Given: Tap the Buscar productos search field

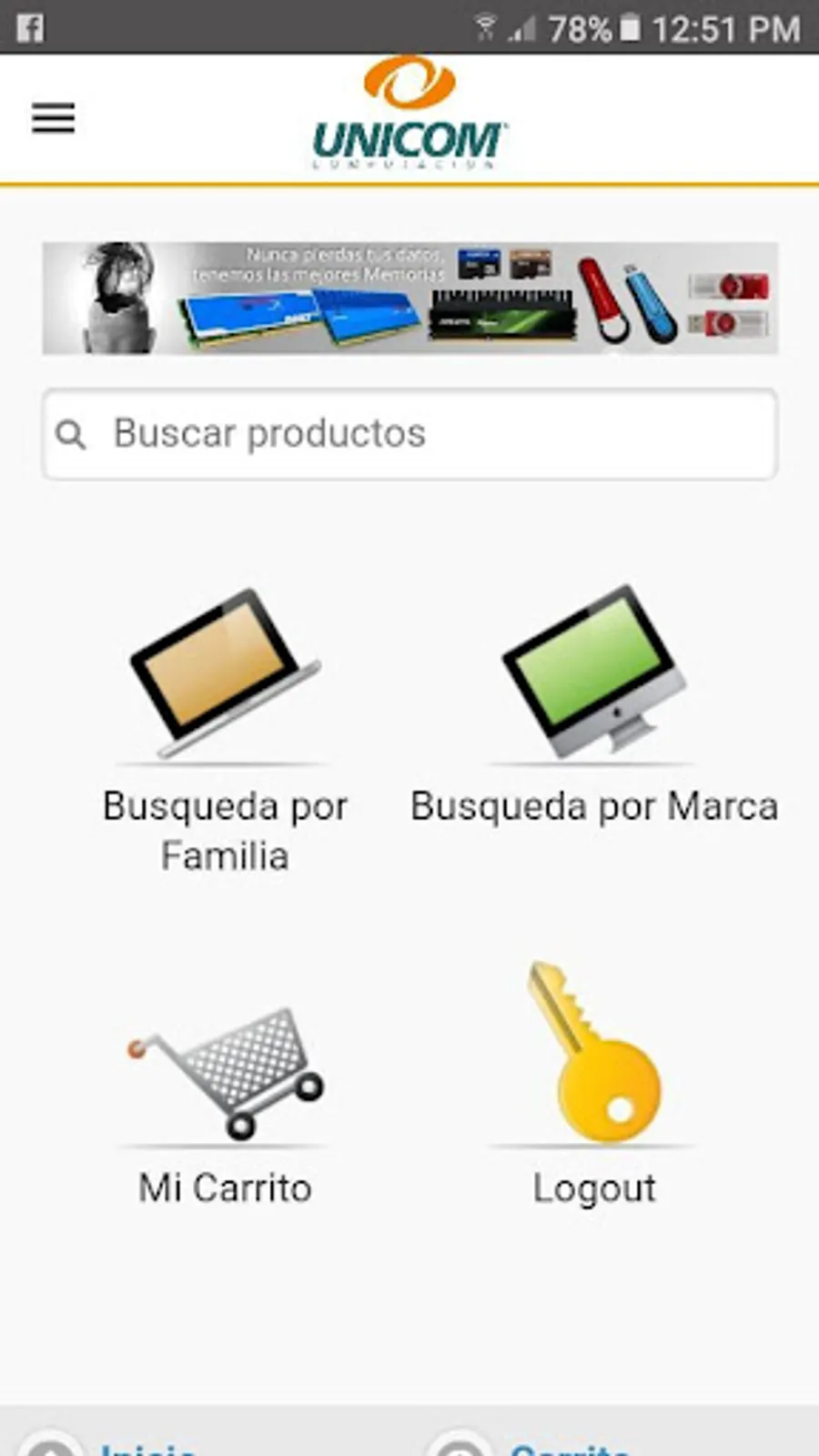Looking at the screenshot, I should 409,434.
